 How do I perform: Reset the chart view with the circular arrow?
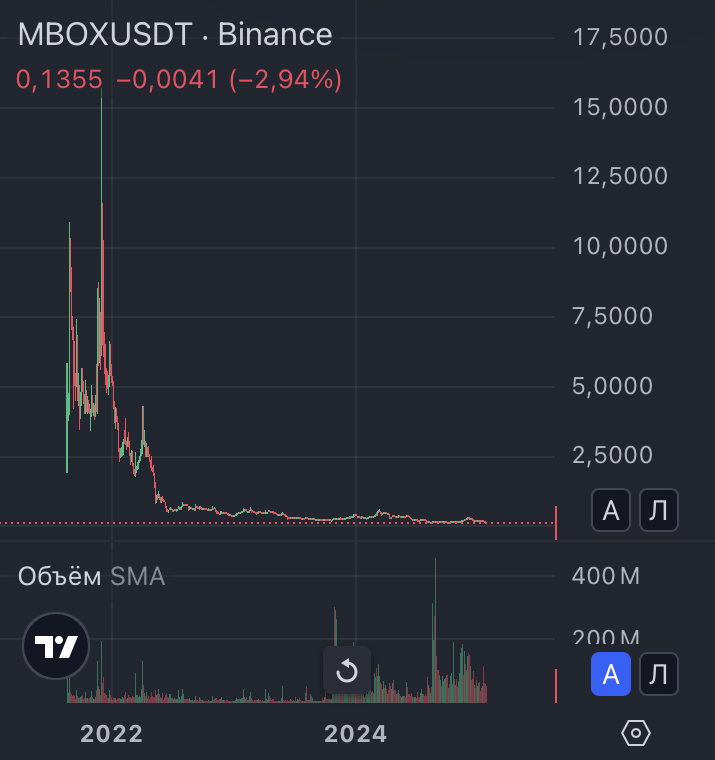(347, 670)
